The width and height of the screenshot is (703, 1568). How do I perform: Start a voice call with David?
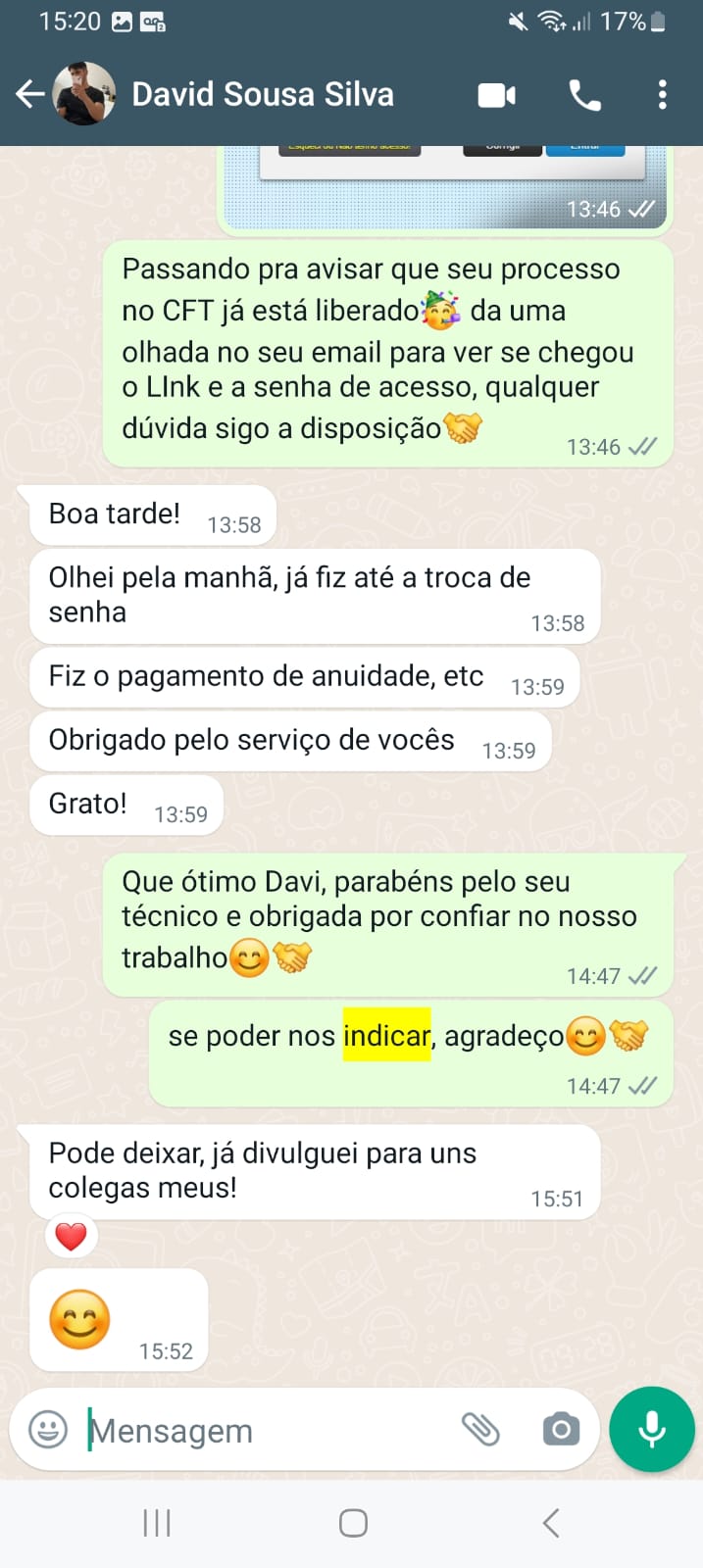click(x=585, y=95)
